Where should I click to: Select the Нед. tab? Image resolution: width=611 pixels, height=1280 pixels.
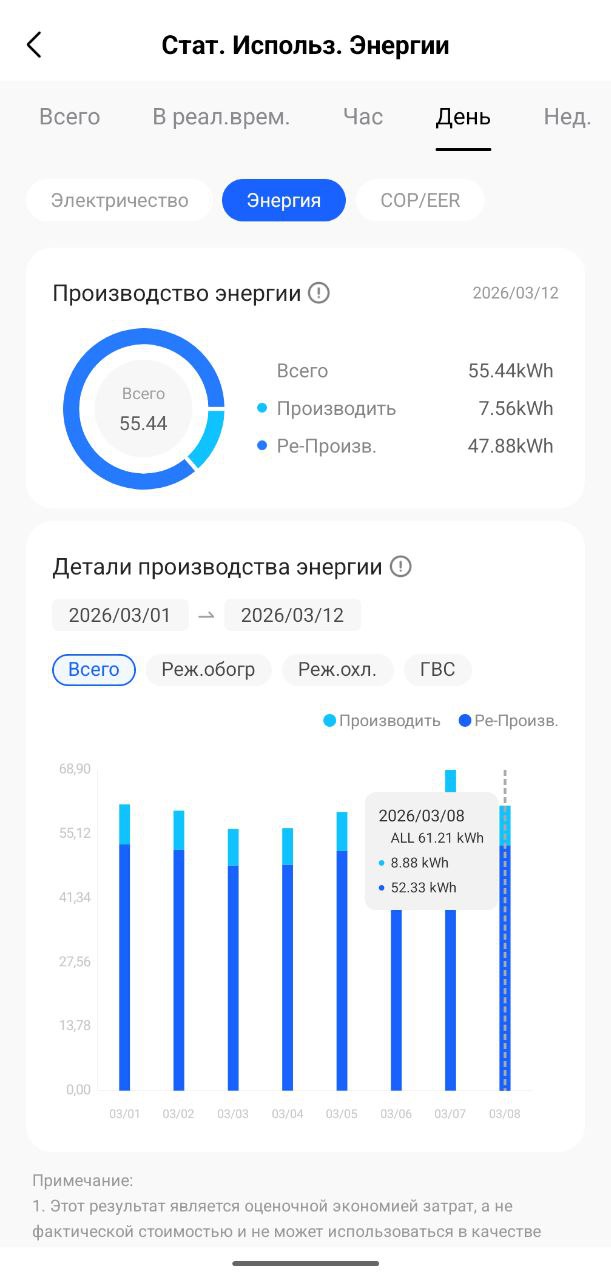tap(567, 117)
